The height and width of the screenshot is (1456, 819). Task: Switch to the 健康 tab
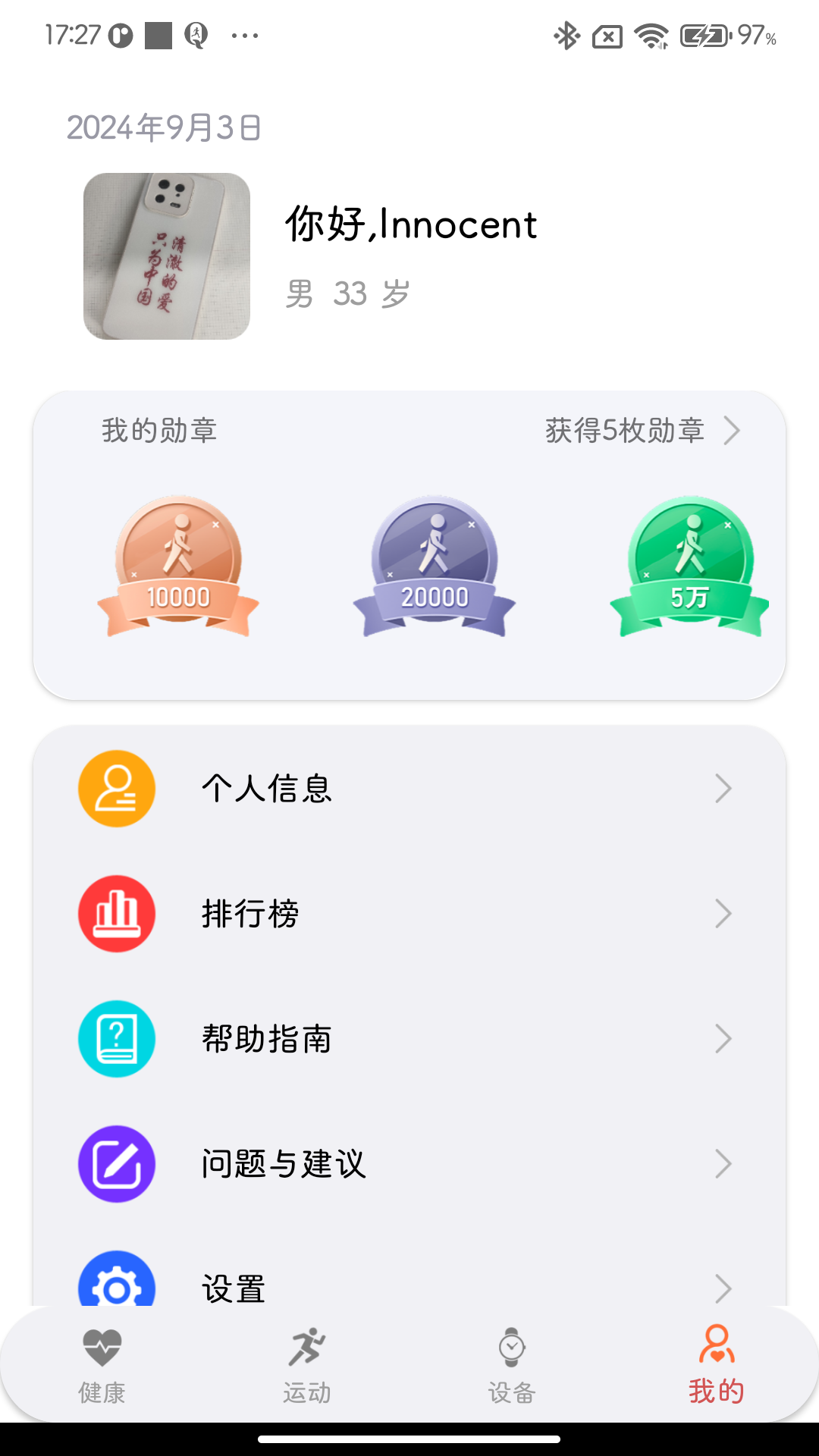(x=103, y=1365)
